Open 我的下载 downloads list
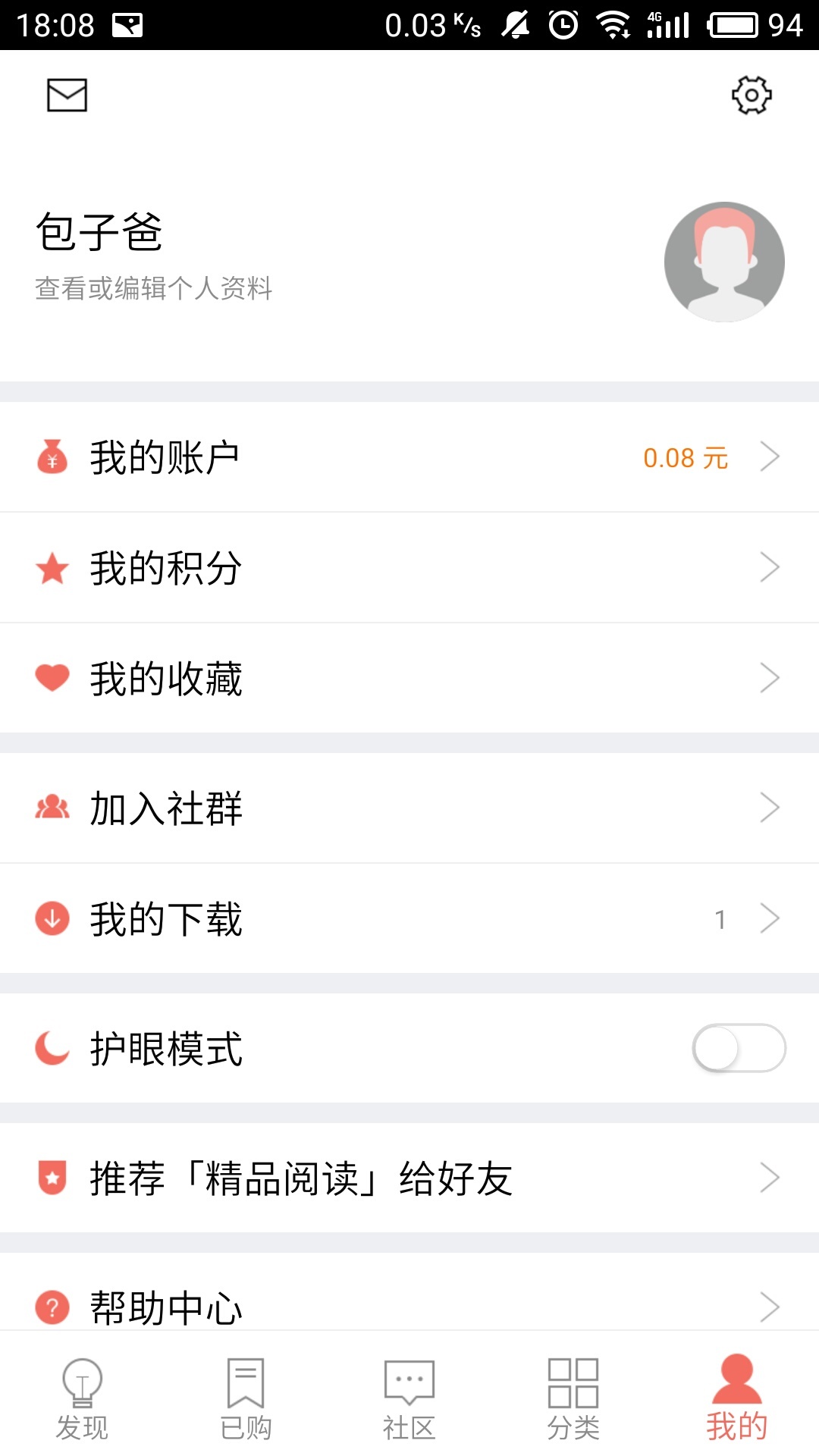819x1456 pixels. click(x=409, y=919)
